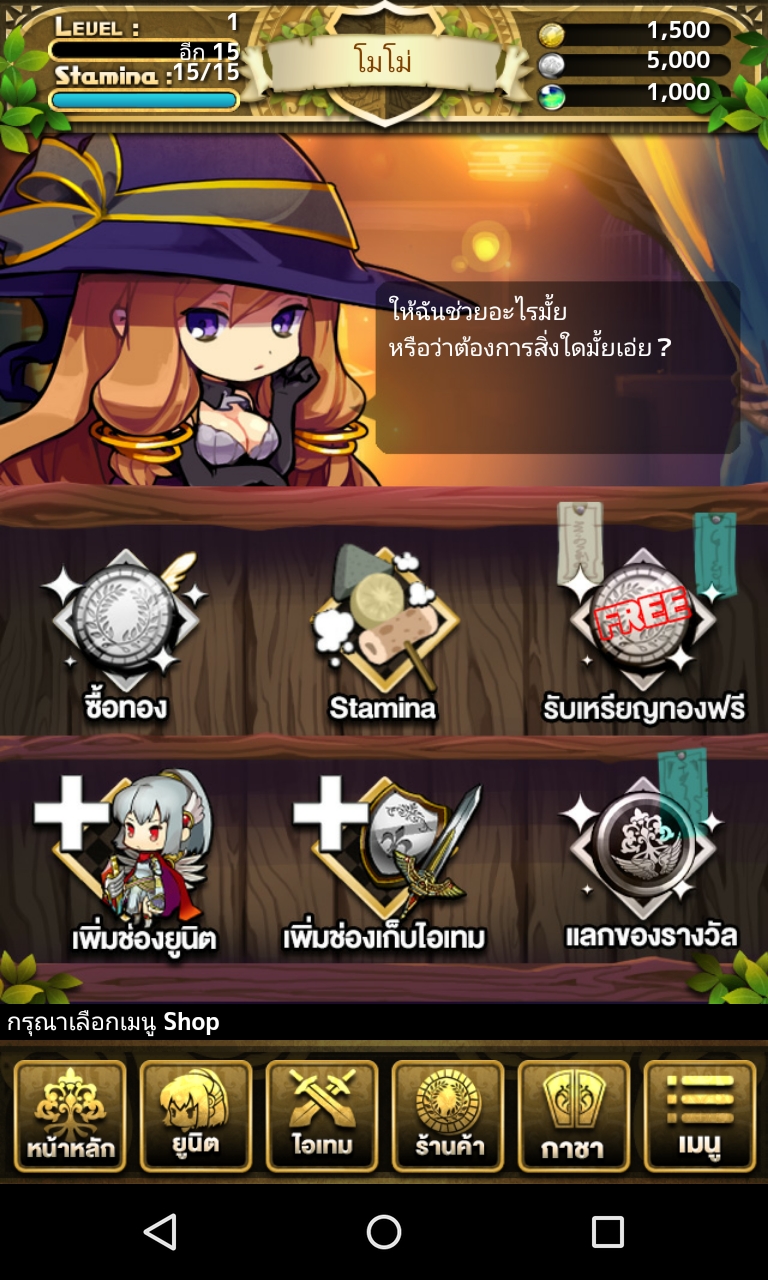Screen dimensions: 768x1280
Task: Open the เมนู menu tab
Action: tap(700, 1116)
